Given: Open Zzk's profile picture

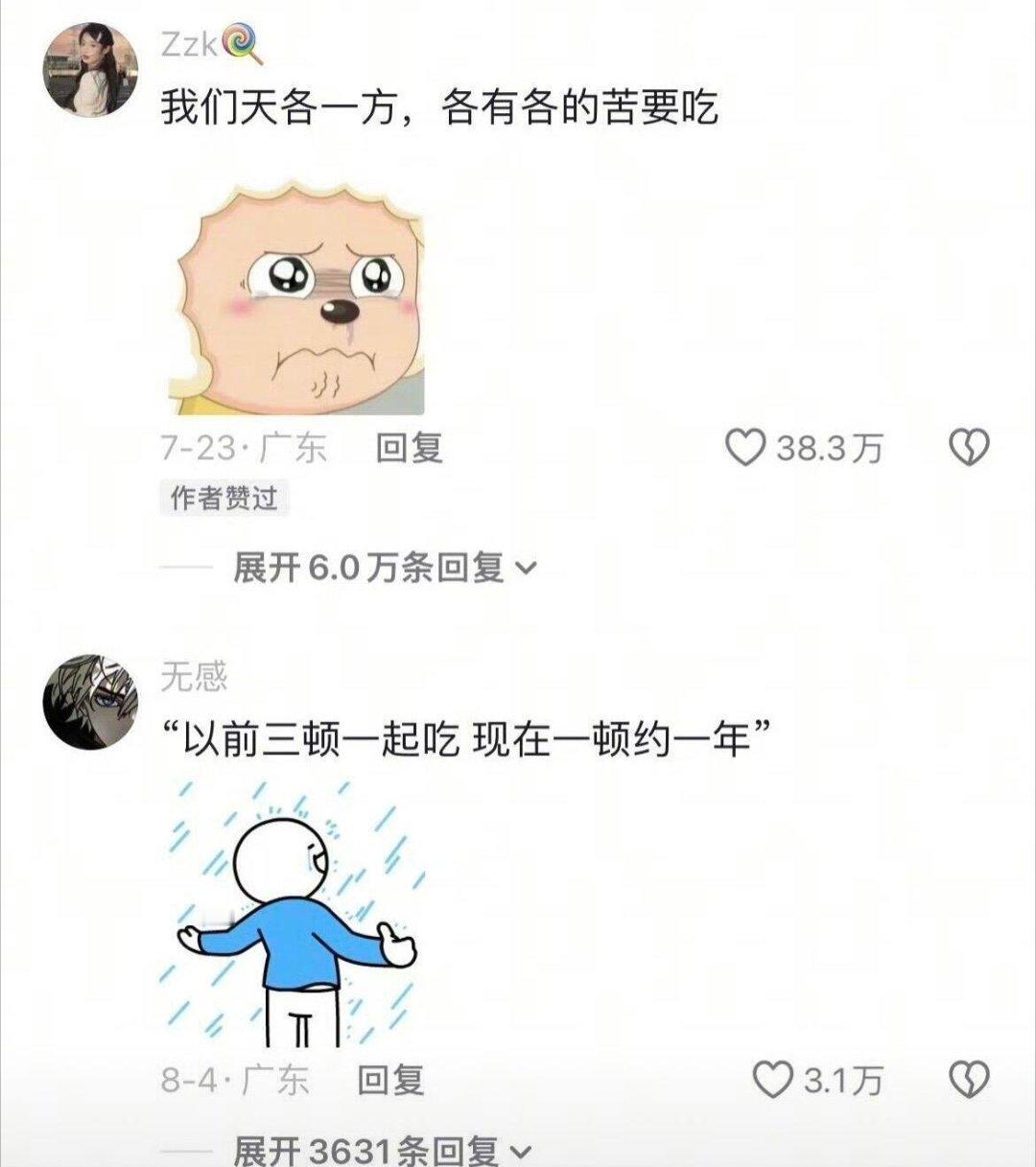Looking at the screenshot, I should [91, 69].
